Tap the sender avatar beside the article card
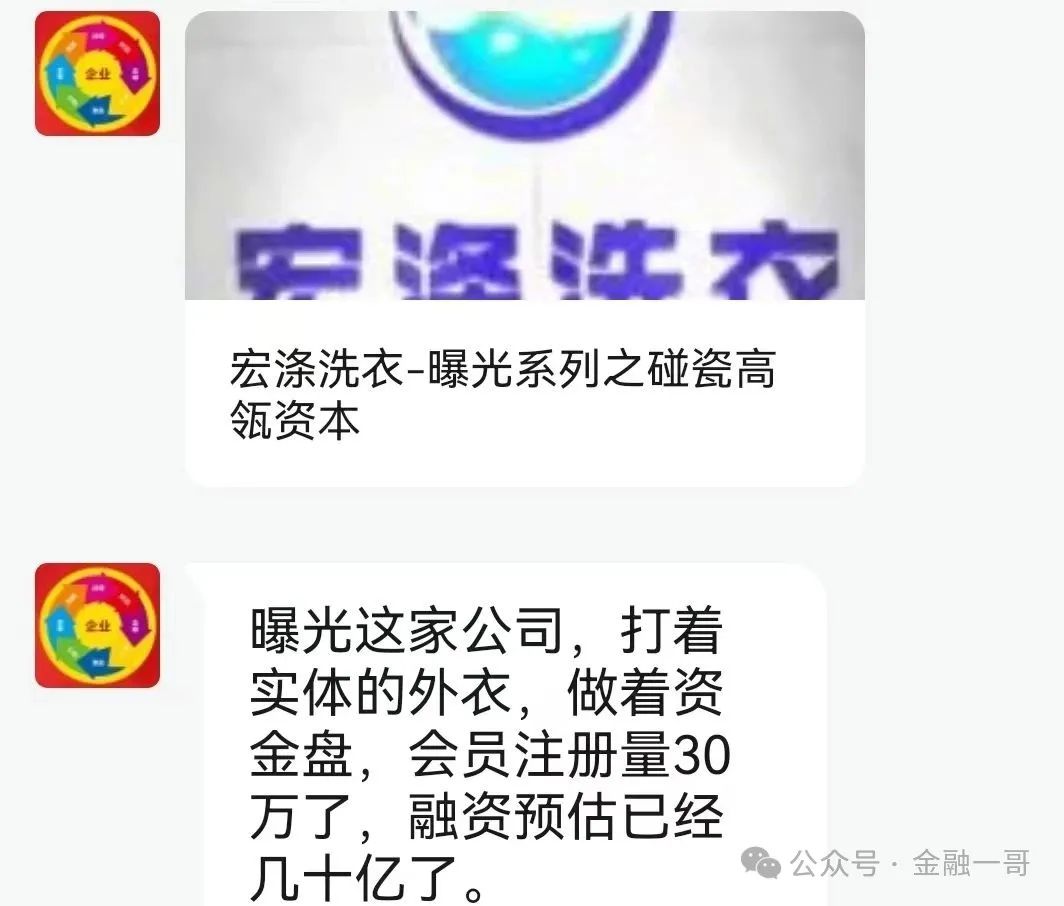The height and width of the screenshot is (906, 1064). (97, 74)
